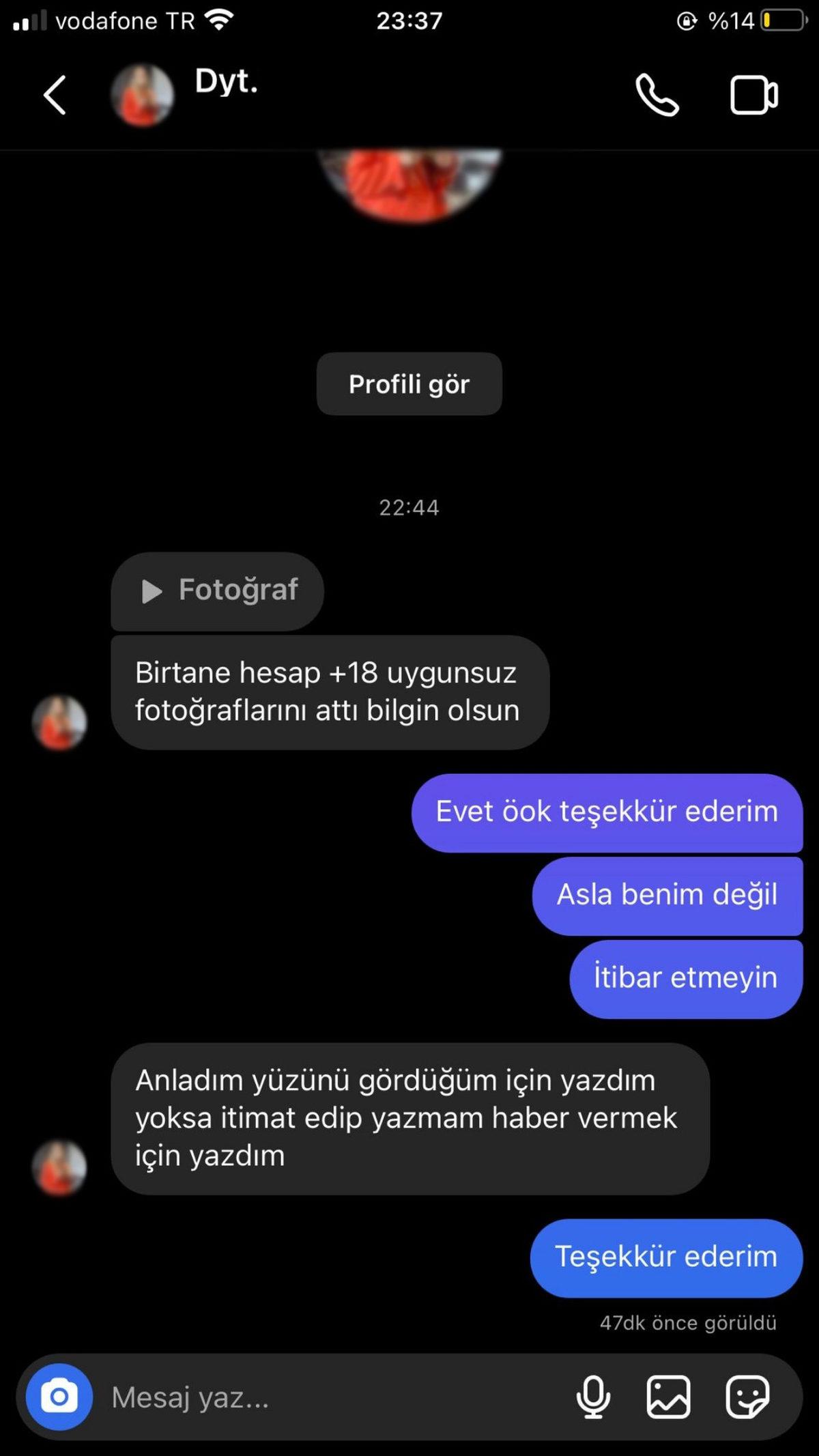Viewport: 819px width, 1456px height.
Task: Tap the '47dk önce görüldü' status text
Action: pos(687,1323)
